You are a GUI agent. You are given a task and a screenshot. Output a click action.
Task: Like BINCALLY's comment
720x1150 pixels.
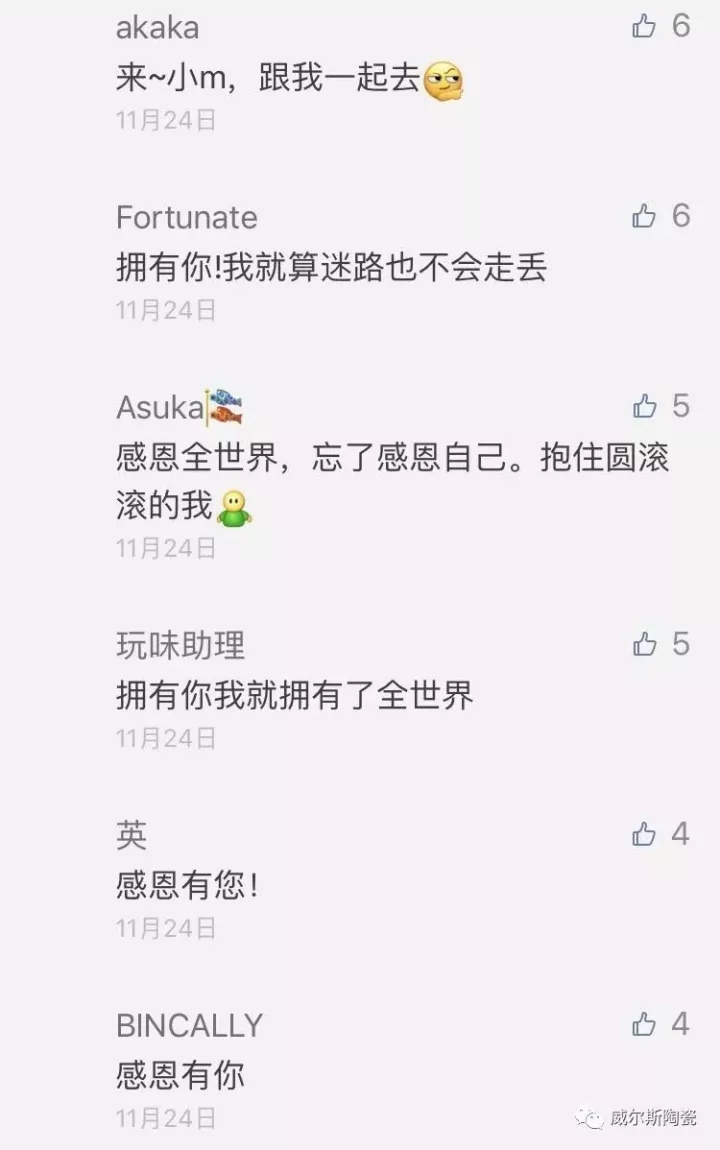(644, 1024)
